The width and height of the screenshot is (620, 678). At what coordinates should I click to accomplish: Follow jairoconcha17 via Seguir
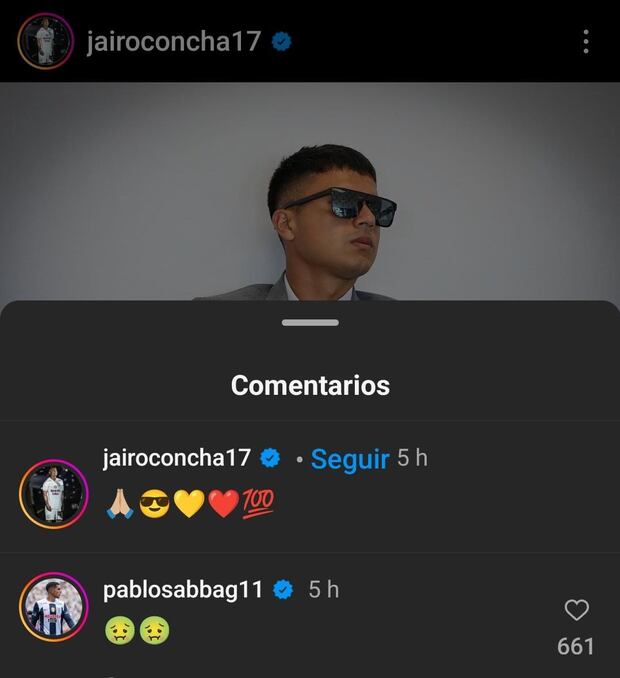tap(349, 459)
